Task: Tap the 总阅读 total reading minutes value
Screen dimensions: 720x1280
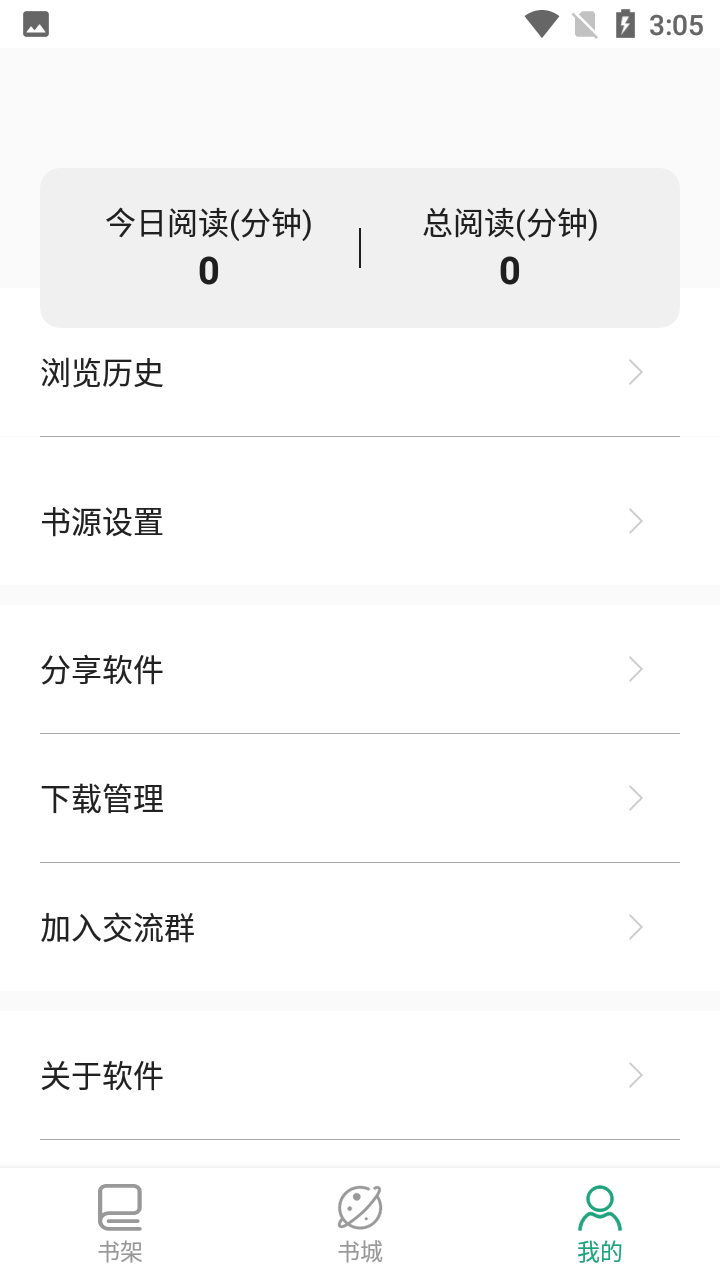Action: tap(510, 270)
